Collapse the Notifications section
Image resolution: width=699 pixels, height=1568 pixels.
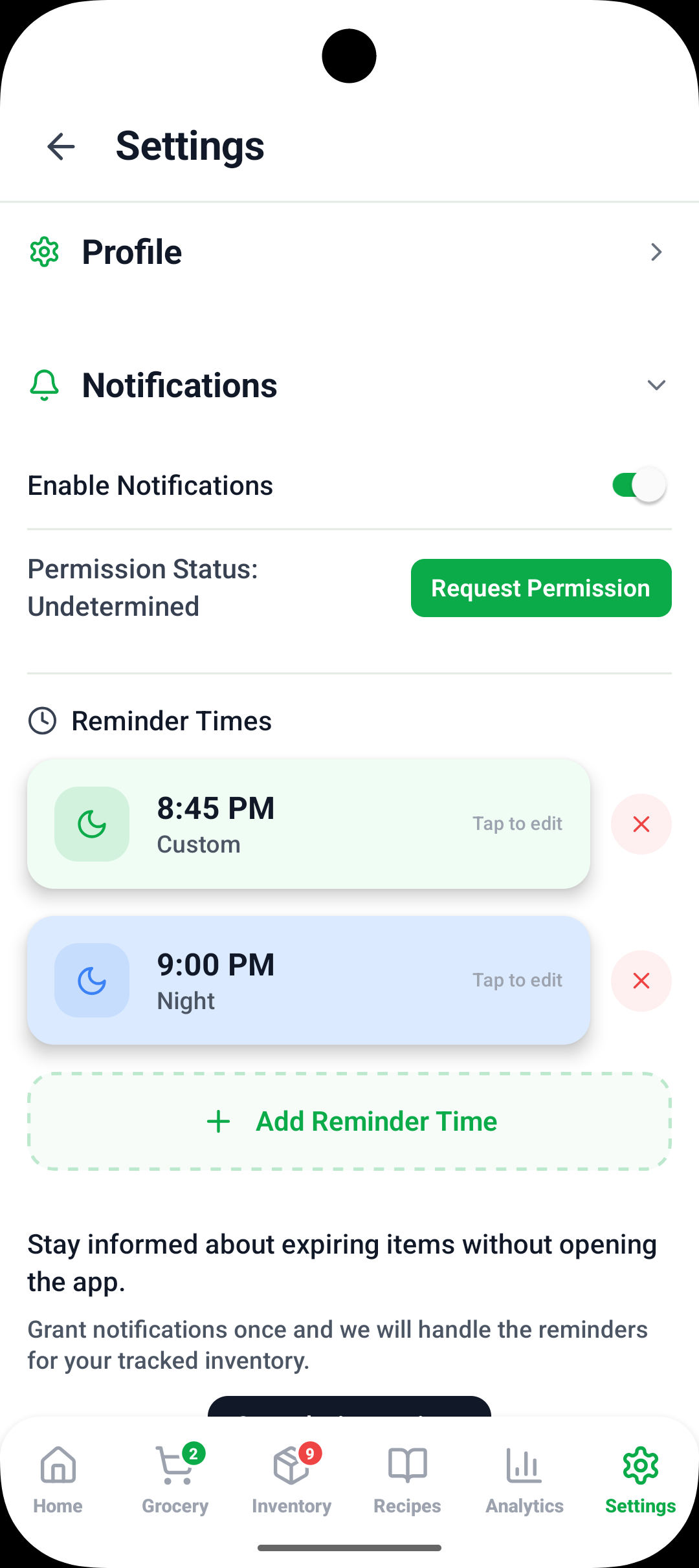[x=656, y=386]
